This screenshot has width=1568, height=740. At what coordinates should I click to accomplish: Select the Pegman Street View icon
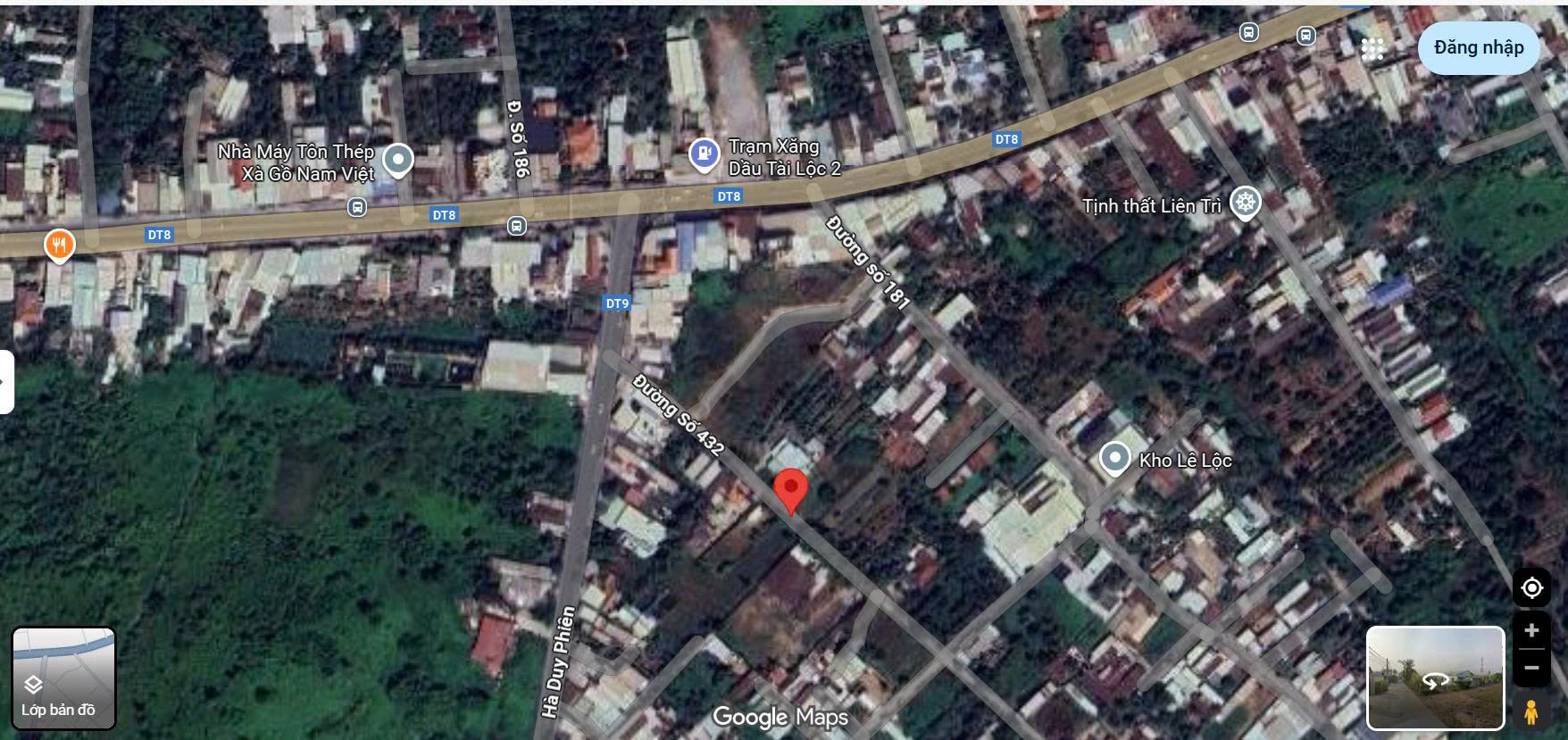1531,712
